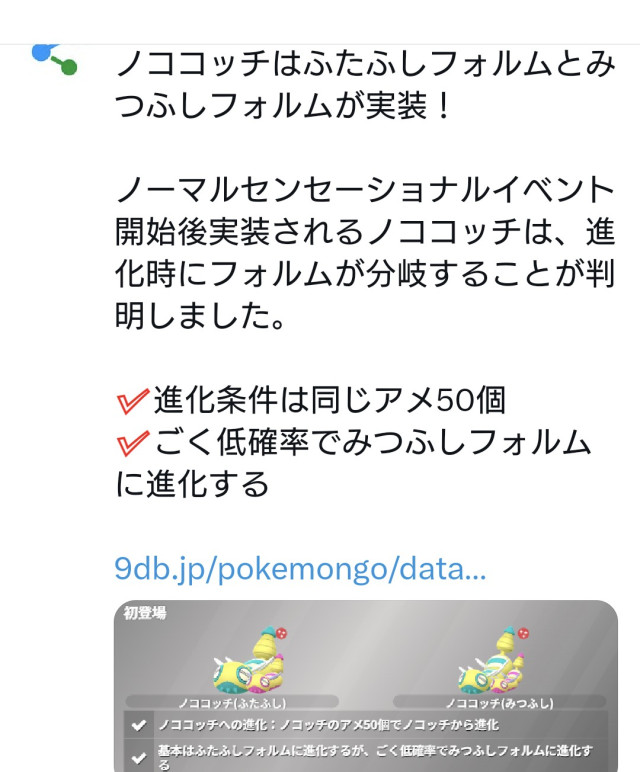Open the poster's profile avatar

point(52,58)
